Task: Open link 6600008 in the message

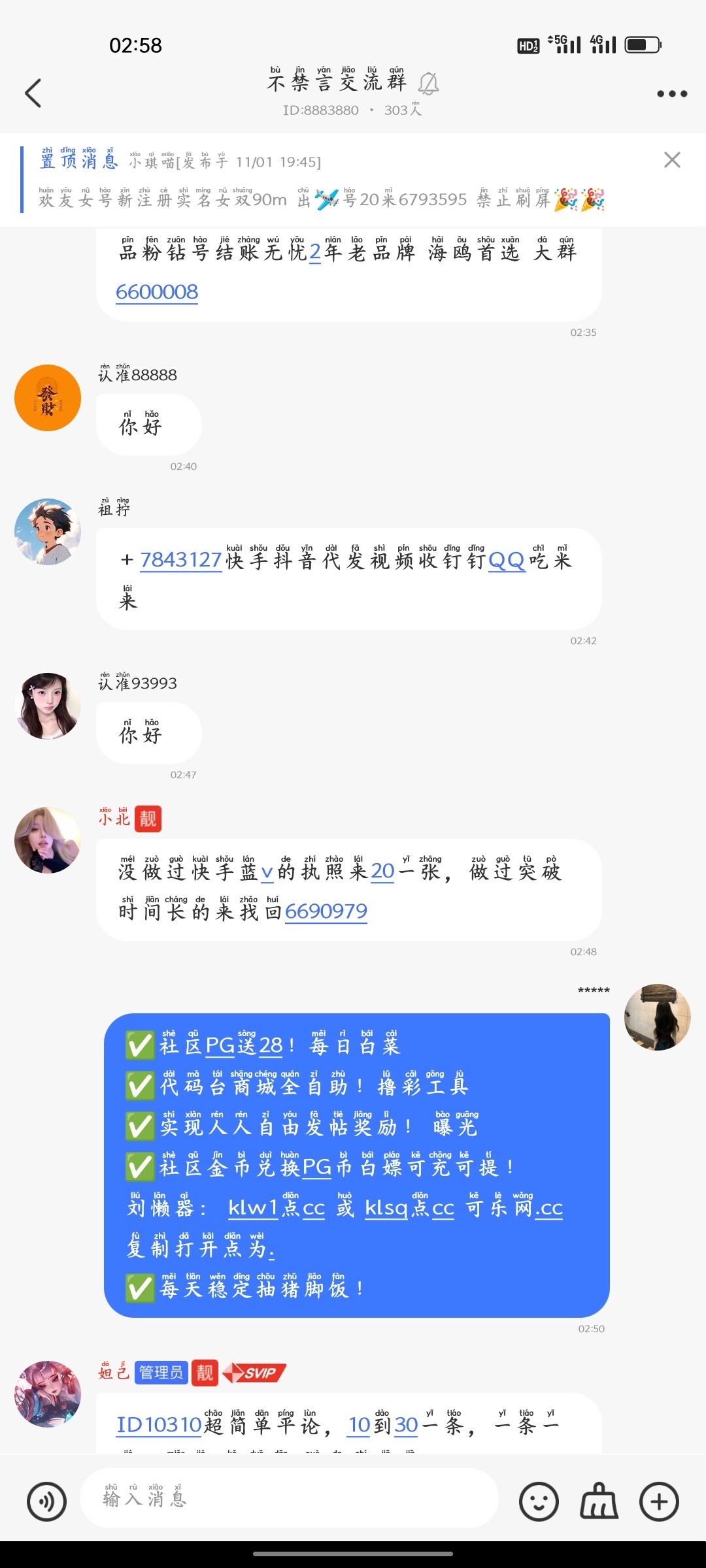Action: click(x=158, y=292)
